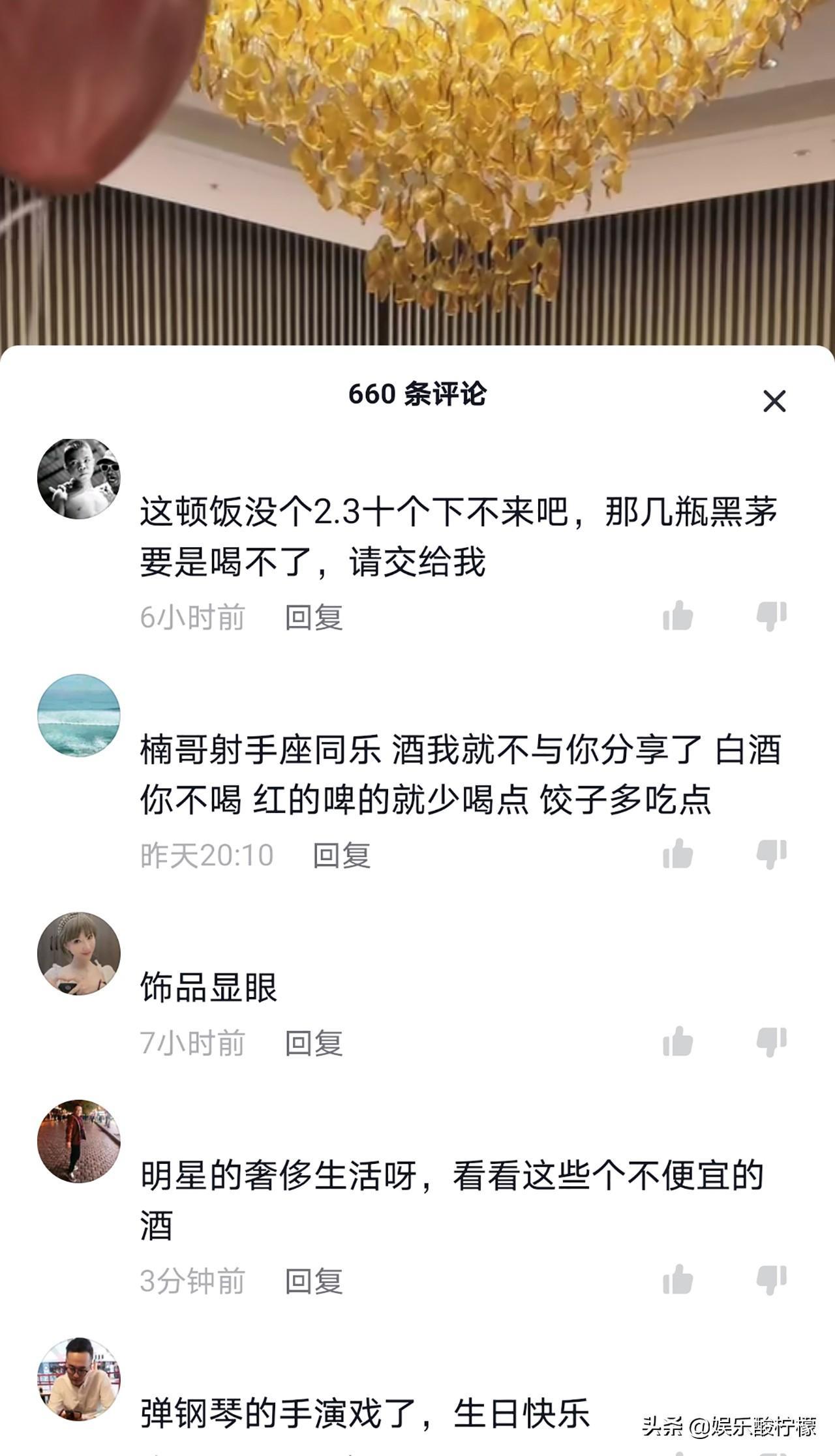Dislike the 明星的奢侈生活 comment

[771, 1280]
